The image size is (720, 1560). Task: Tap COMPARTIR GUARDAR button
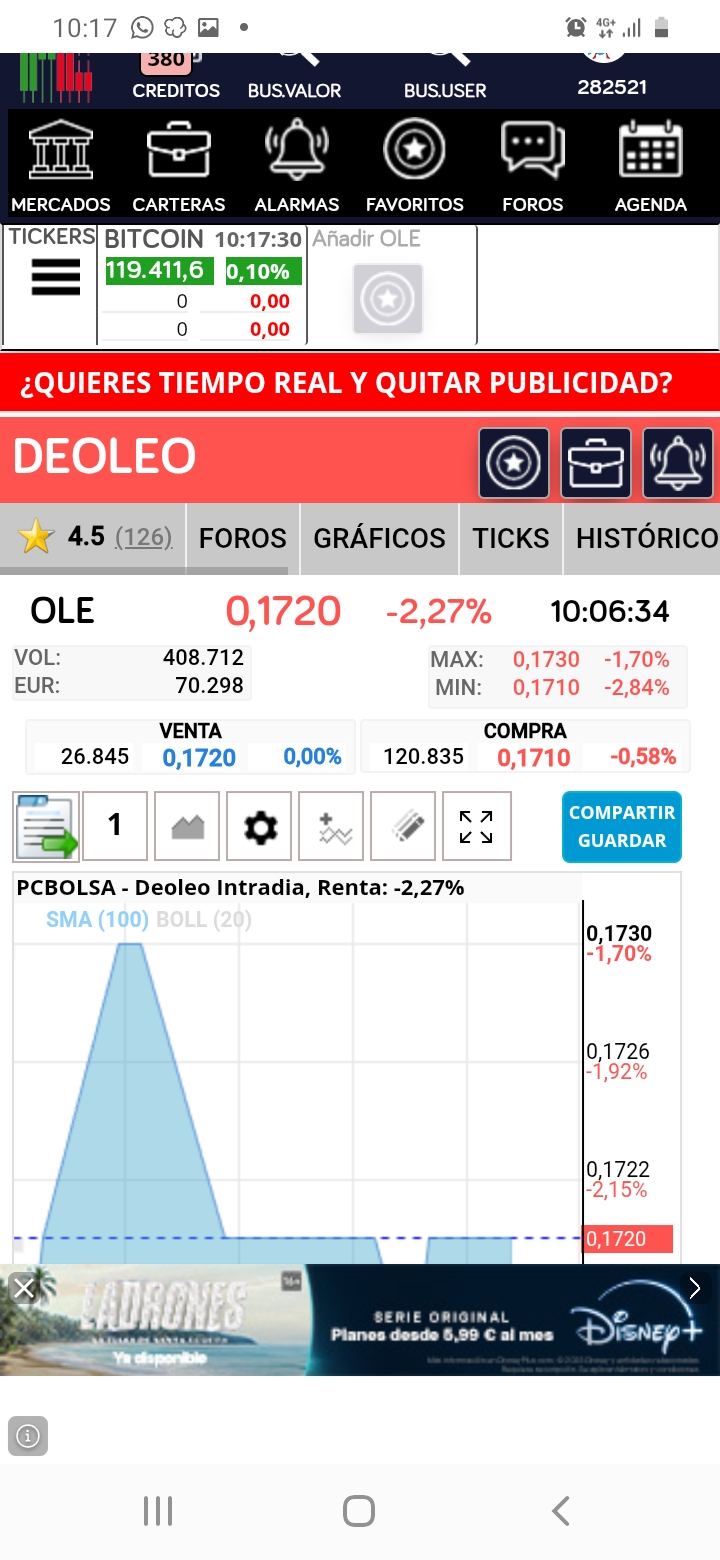tap(621, 826)
